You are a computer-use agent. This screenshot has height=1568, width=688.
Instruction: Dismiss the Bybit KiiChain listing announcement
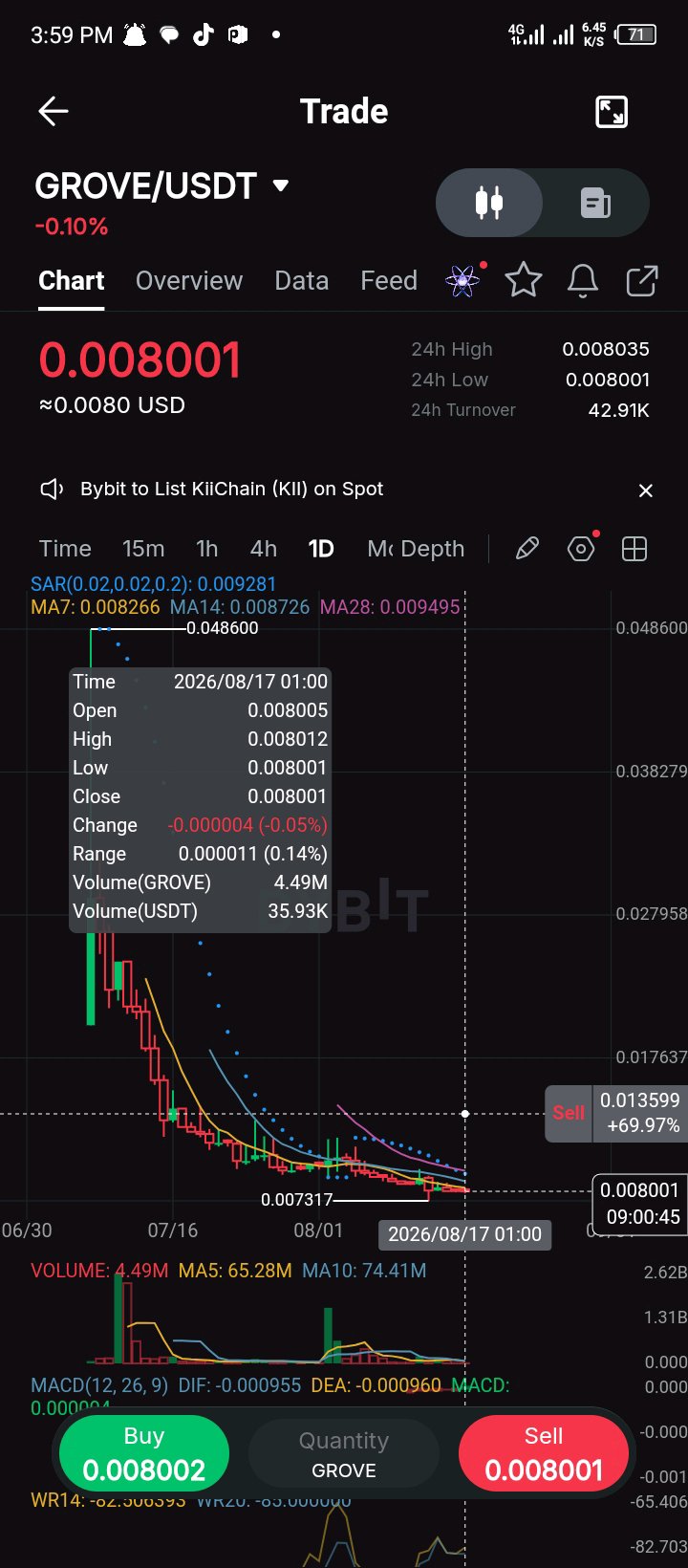pyautogui.click(x=646, y=490)
